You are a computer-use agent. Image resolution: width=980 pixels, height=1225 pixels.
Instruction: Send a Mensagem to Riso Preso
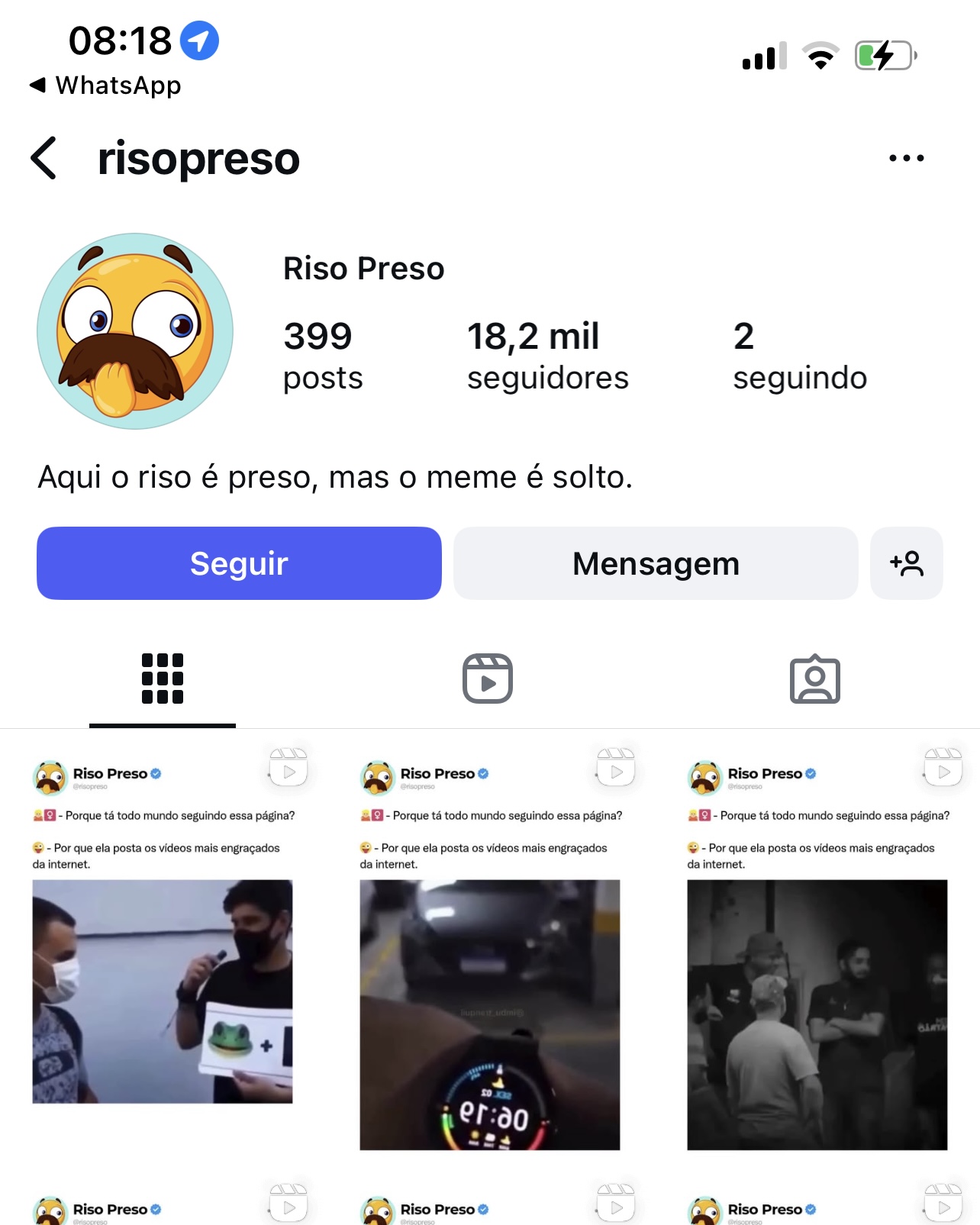click(656, 563)
